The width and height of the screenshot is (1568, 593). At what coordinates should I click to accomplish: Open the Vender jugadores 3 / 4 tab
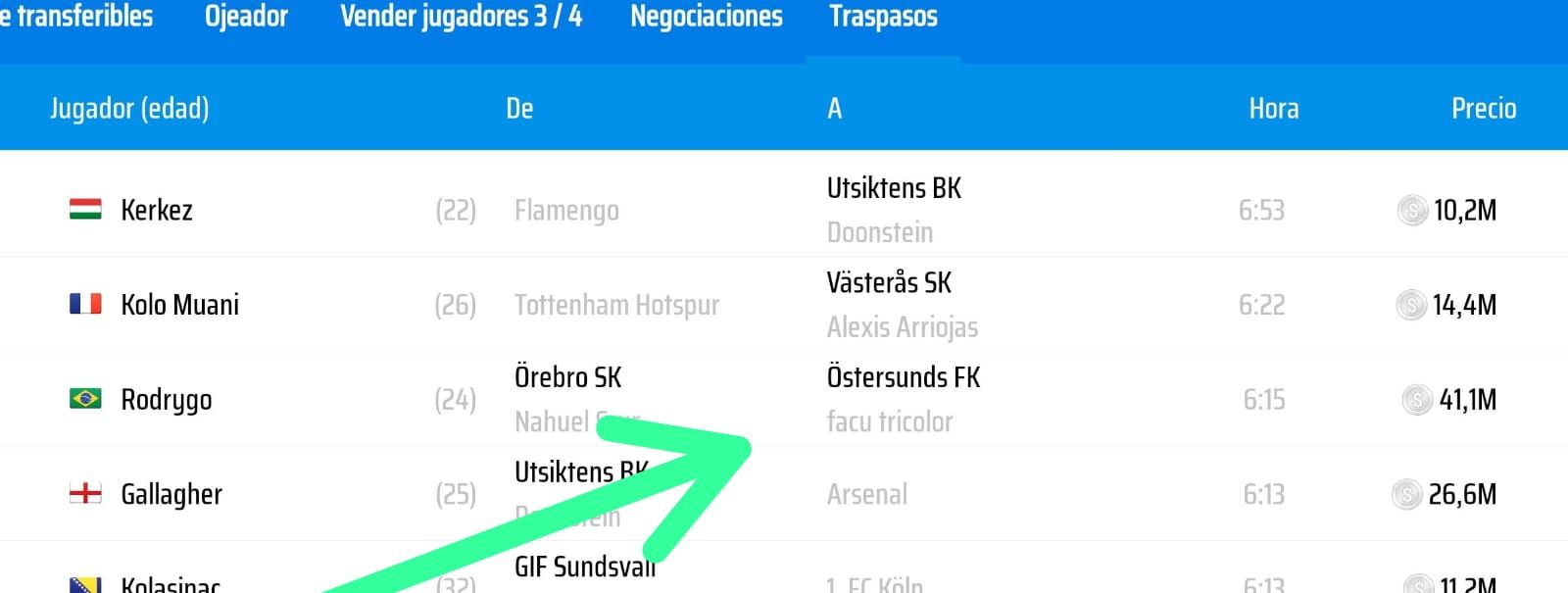461,18
